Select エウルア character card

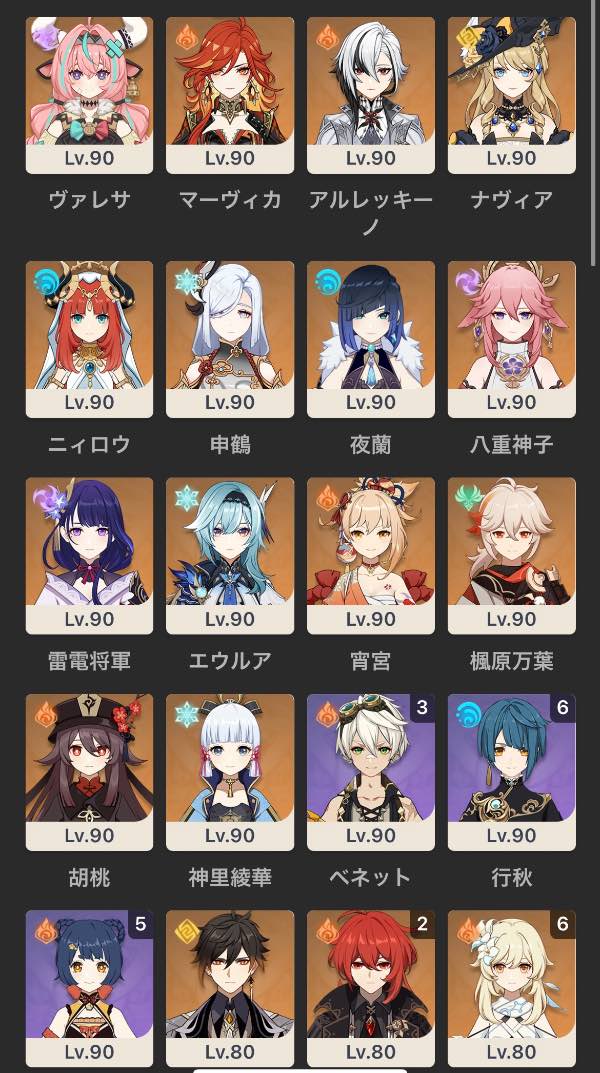click(x=230, y=555)
